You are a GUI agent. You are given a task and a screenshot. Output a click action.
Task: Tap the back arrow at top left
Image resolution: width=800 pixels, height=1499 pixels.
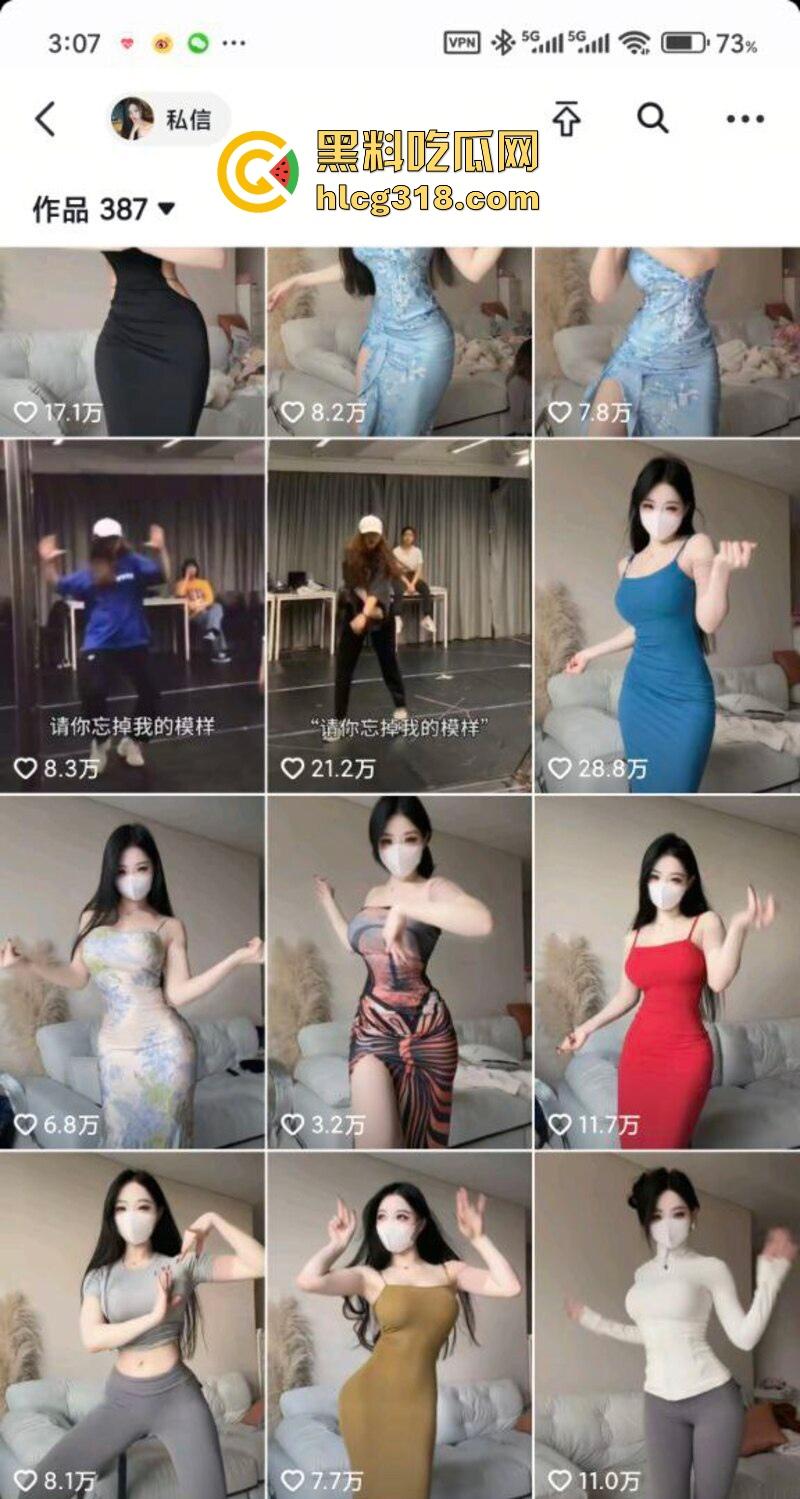(42, 116)
